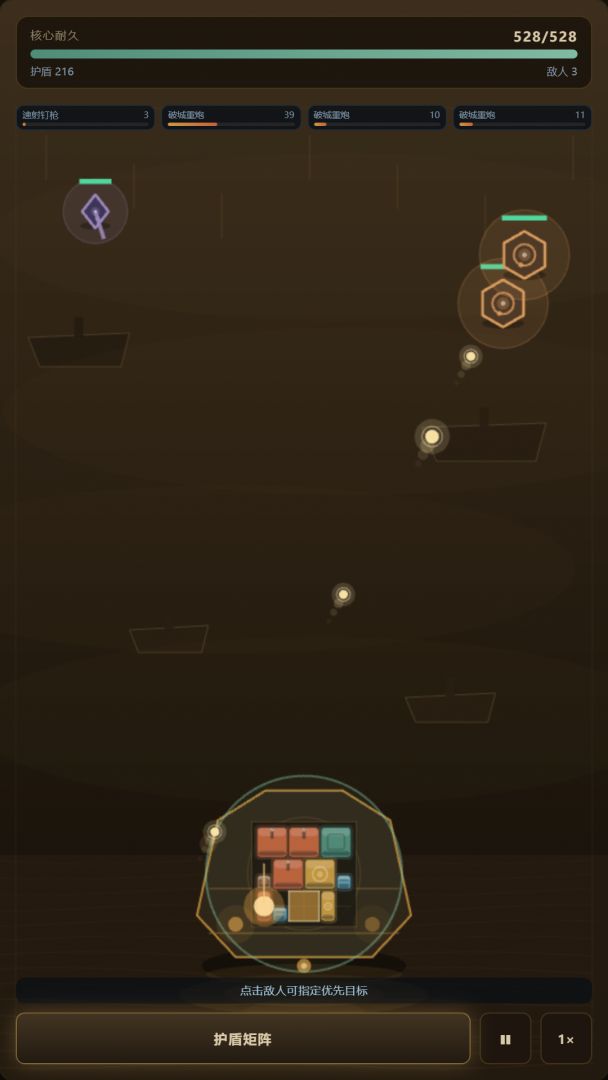This screenshot has height=1080, width=608.
Task: Target the purple diamond enemy
Action: pos(95,211)
